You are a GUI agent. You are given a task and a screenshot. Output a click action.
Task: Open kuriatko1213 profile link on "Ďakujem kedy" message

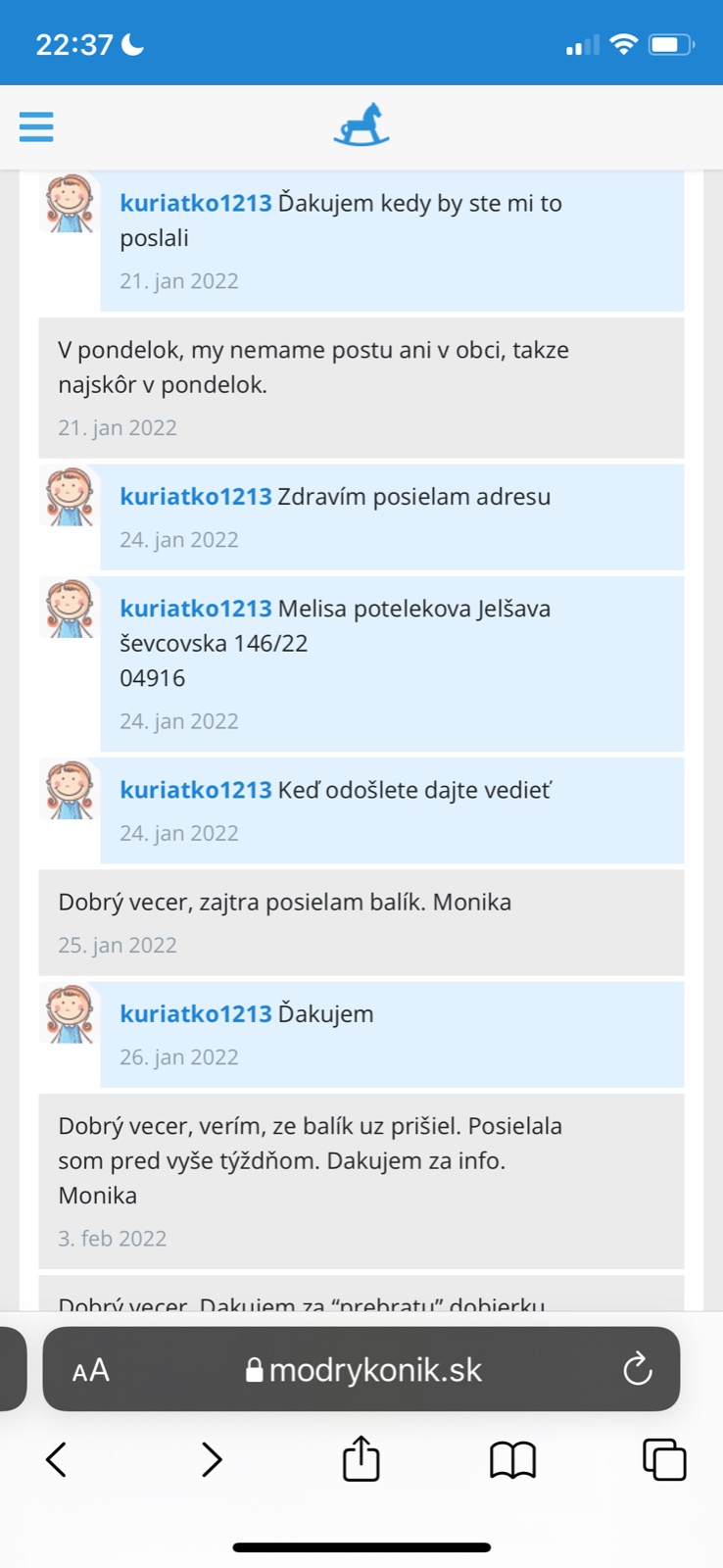click(195, 203)
